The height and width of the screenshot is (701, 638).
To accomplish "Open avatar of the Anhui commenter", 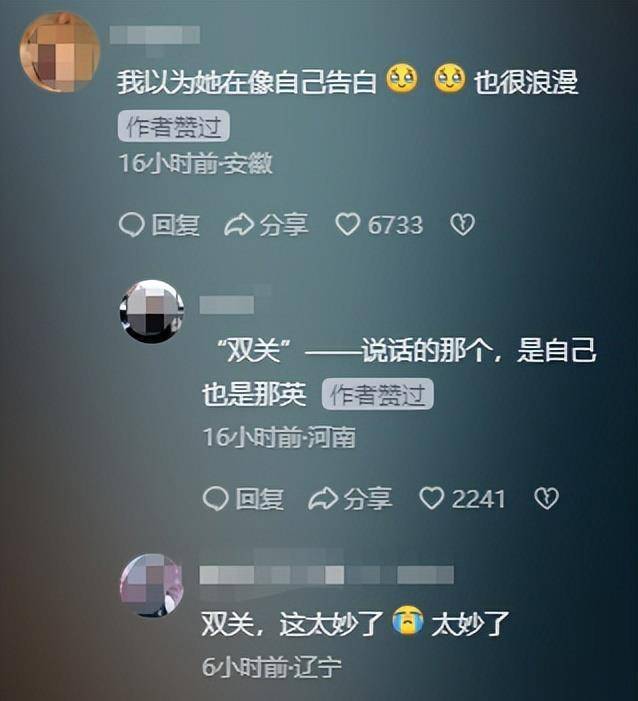I will pyautogui.click(x=59, y=52).
